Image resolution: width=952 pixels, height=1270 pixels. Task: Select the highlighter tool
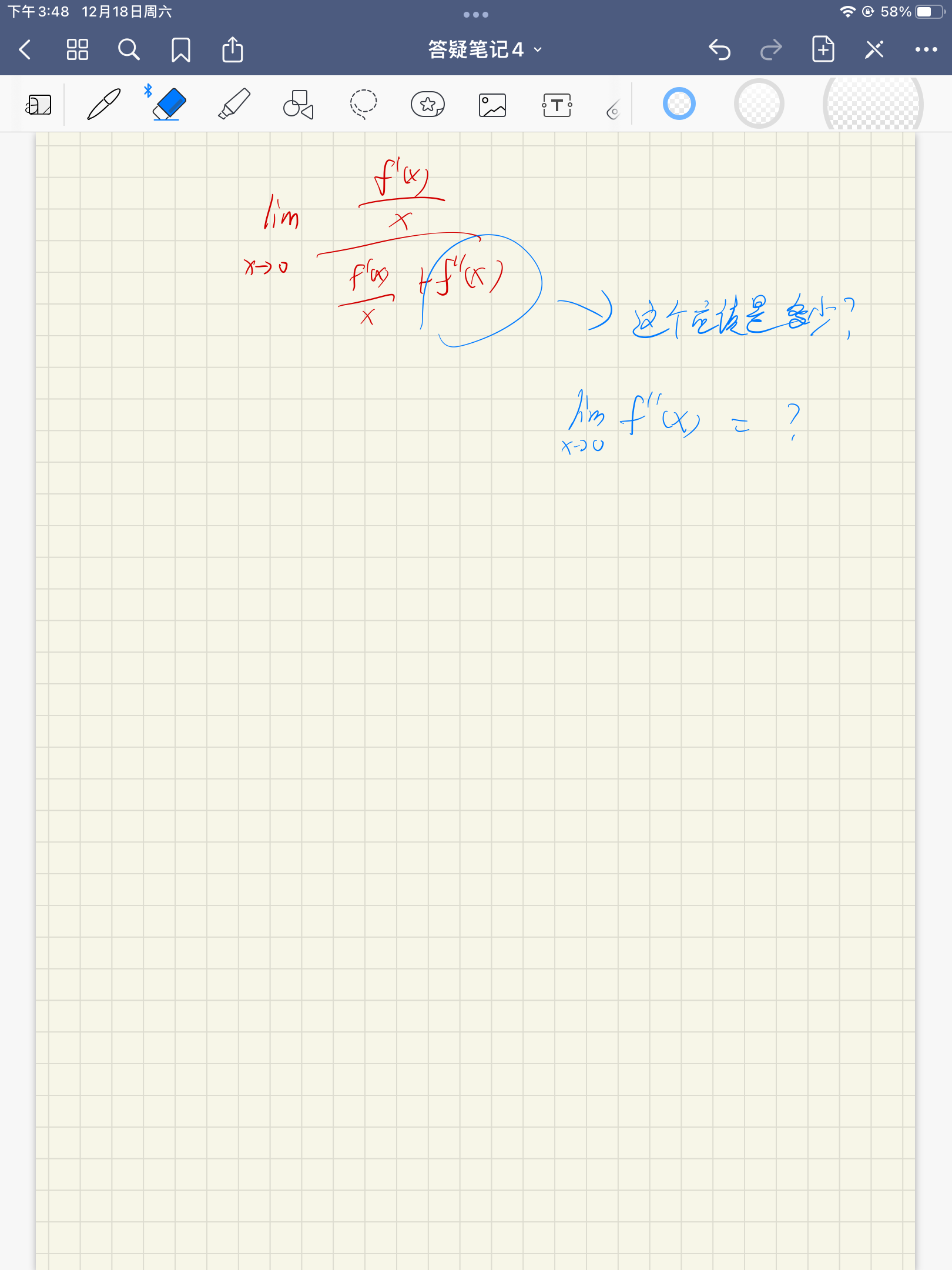click(234, 105)
